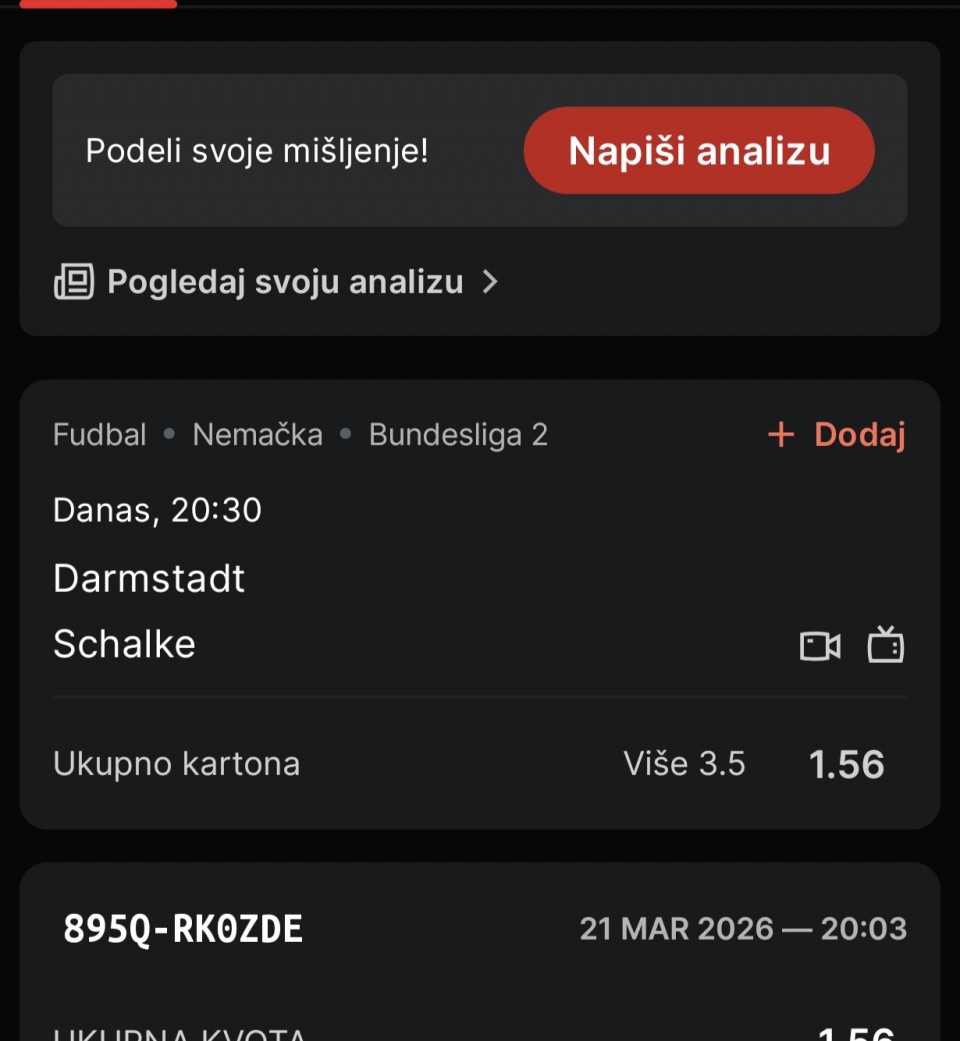Screen dimensions: 960x1041
Task: Open ticket 895Q-RK0ZDE
Action: point(183,929)
